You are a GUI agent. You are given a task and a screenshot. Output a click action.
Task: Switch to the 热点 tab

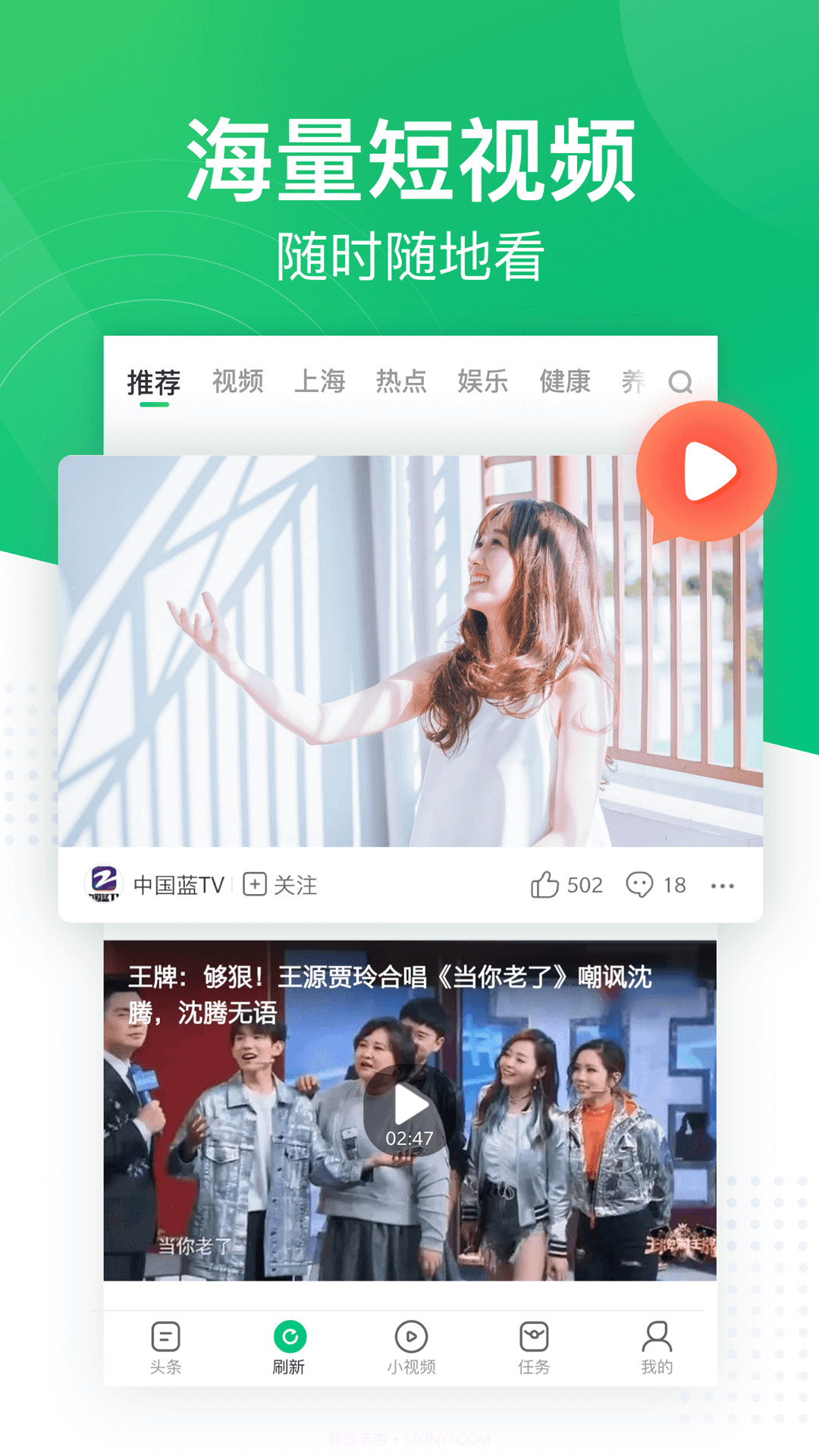[x=403, y=382]
